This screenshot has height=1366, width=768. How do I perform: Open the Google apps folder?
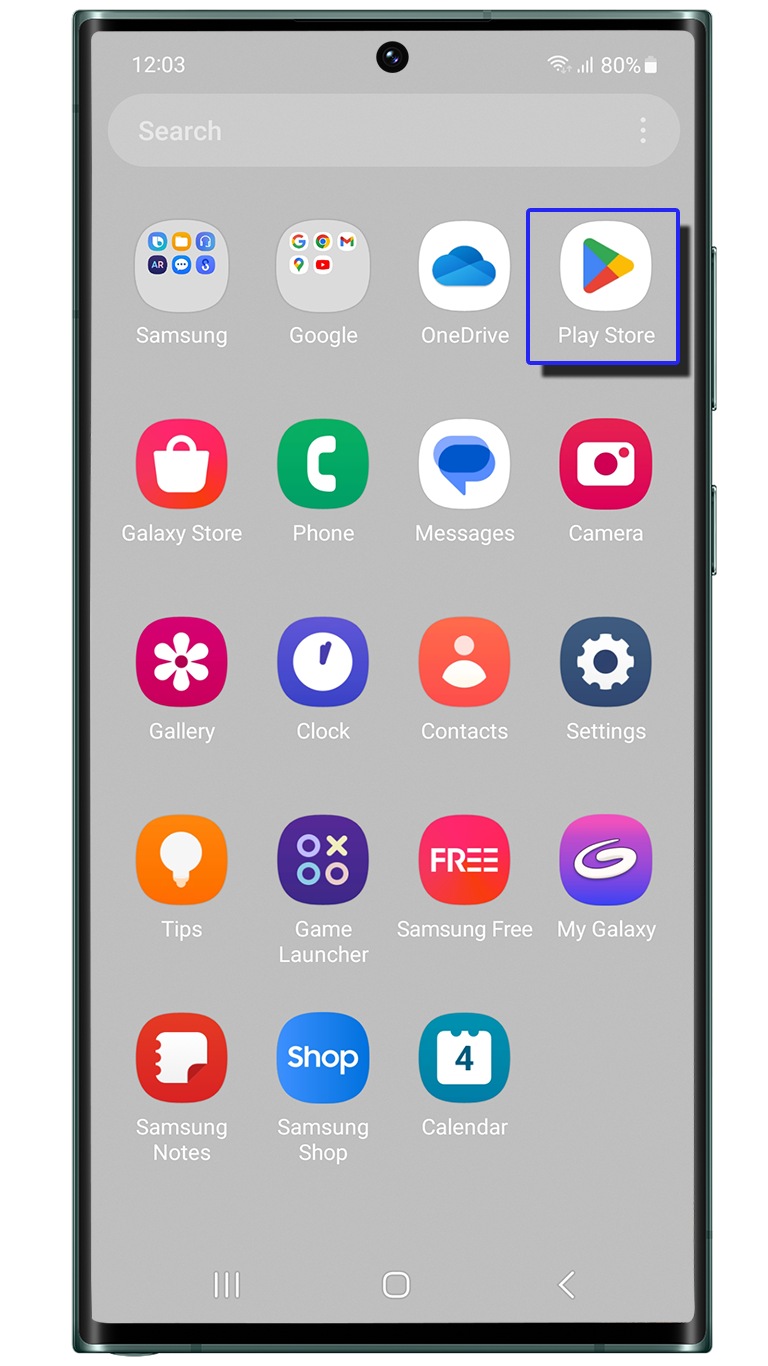[323, 266]
